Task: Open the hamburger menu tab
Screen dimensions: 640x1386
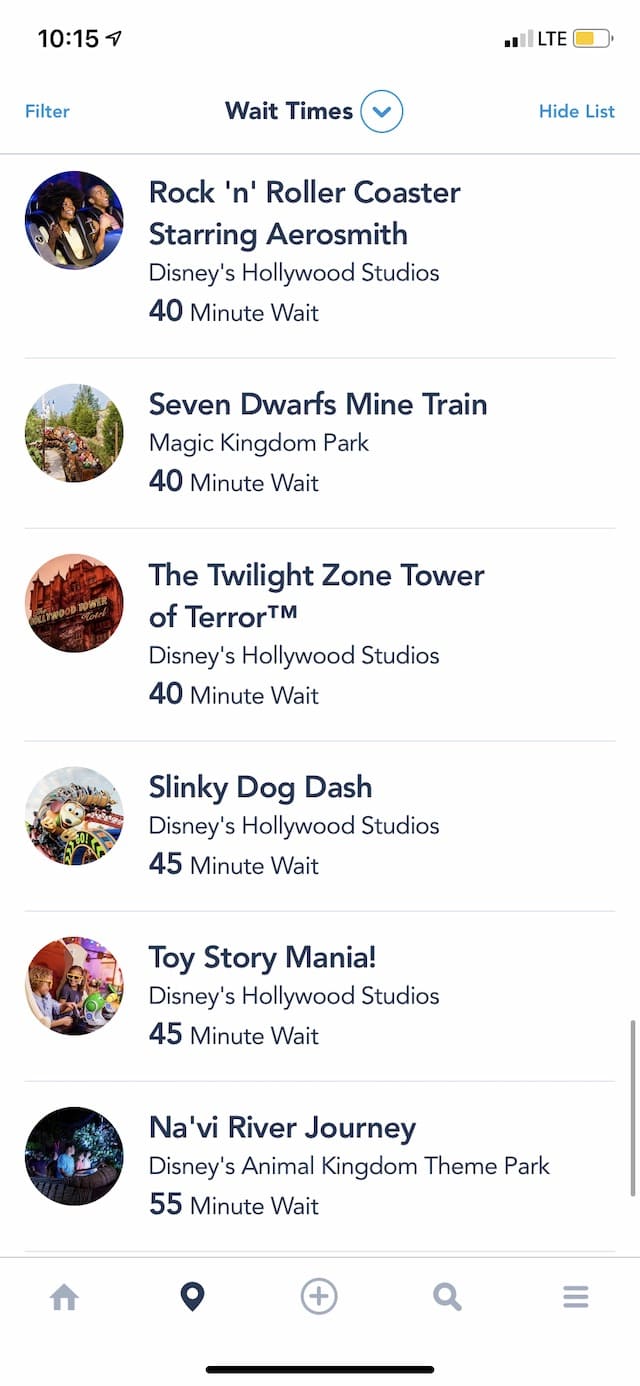Action: [x=575, y=1298]
